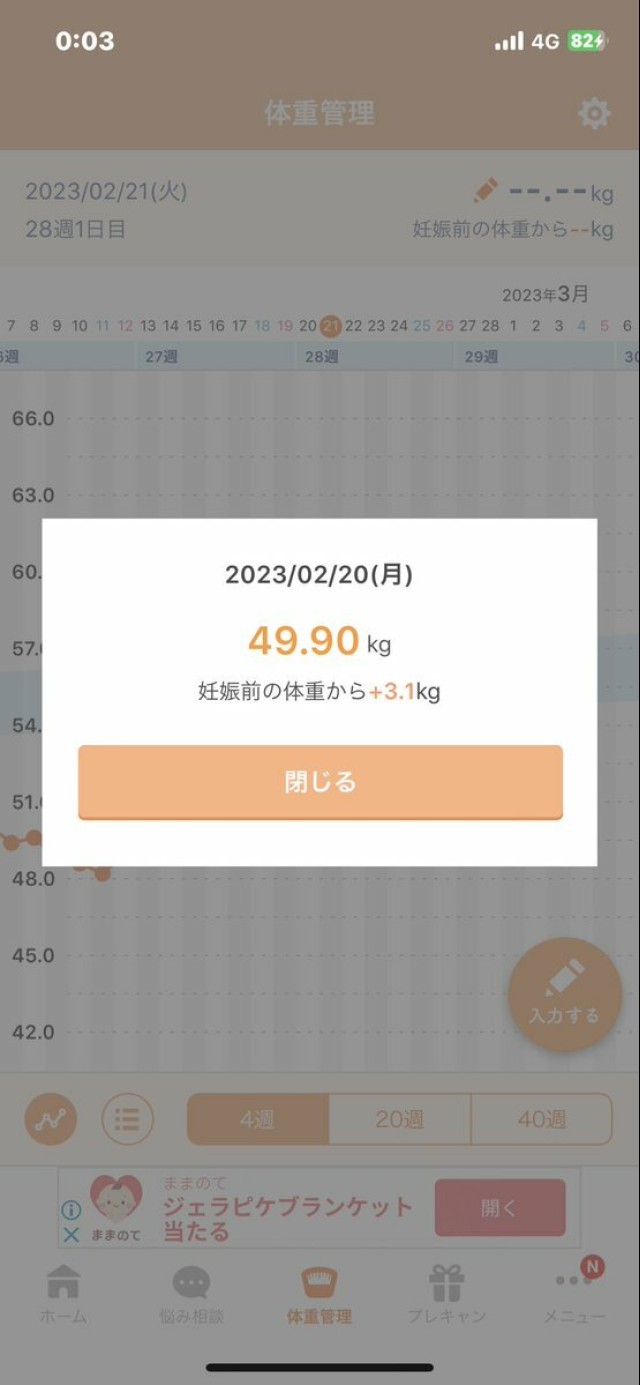
Task: Open the 体重管理 tab
Action: (x=319, y=1294)
